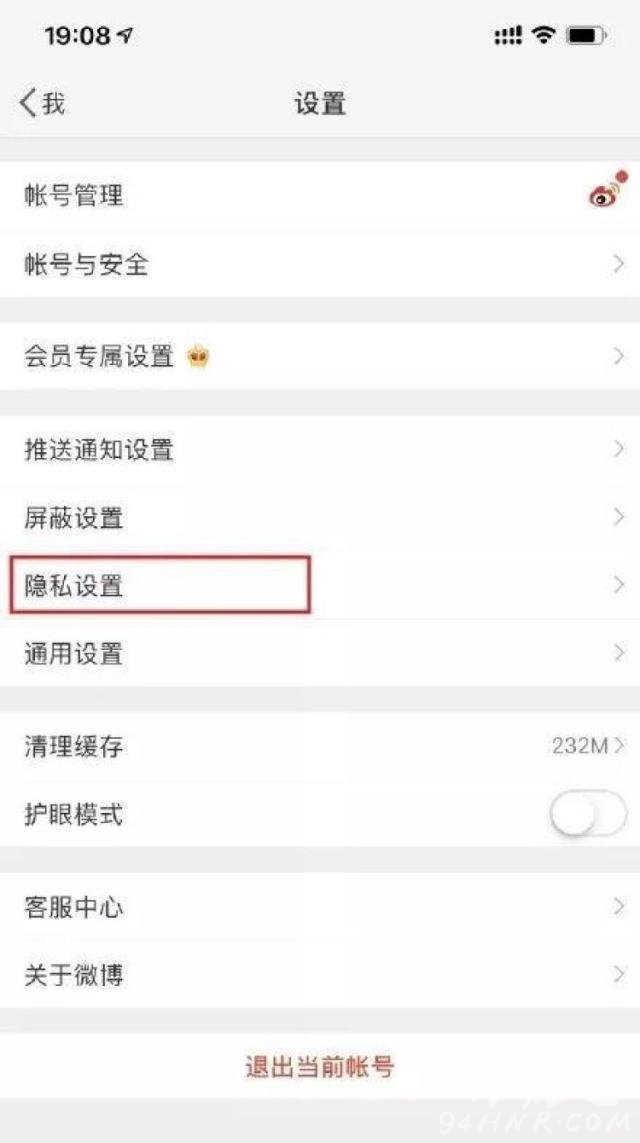Open 隐私设置
640x1143 pixels.
click(x=320, y=585)
